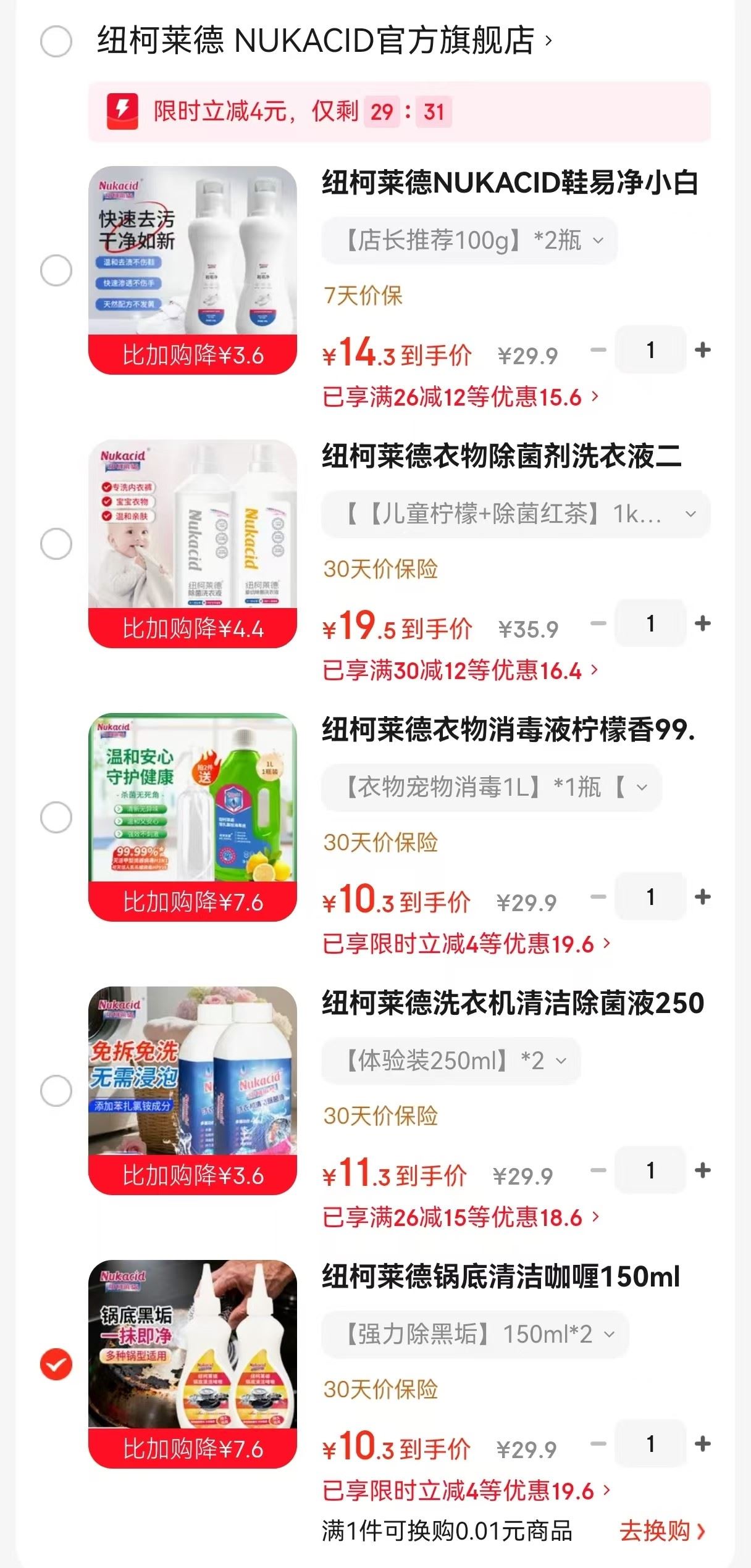Viewport: 751px width, 1568px height.
Task: Expand spec 【衣物宠物消毒1L】*1瓶
Action: point(491,788)
